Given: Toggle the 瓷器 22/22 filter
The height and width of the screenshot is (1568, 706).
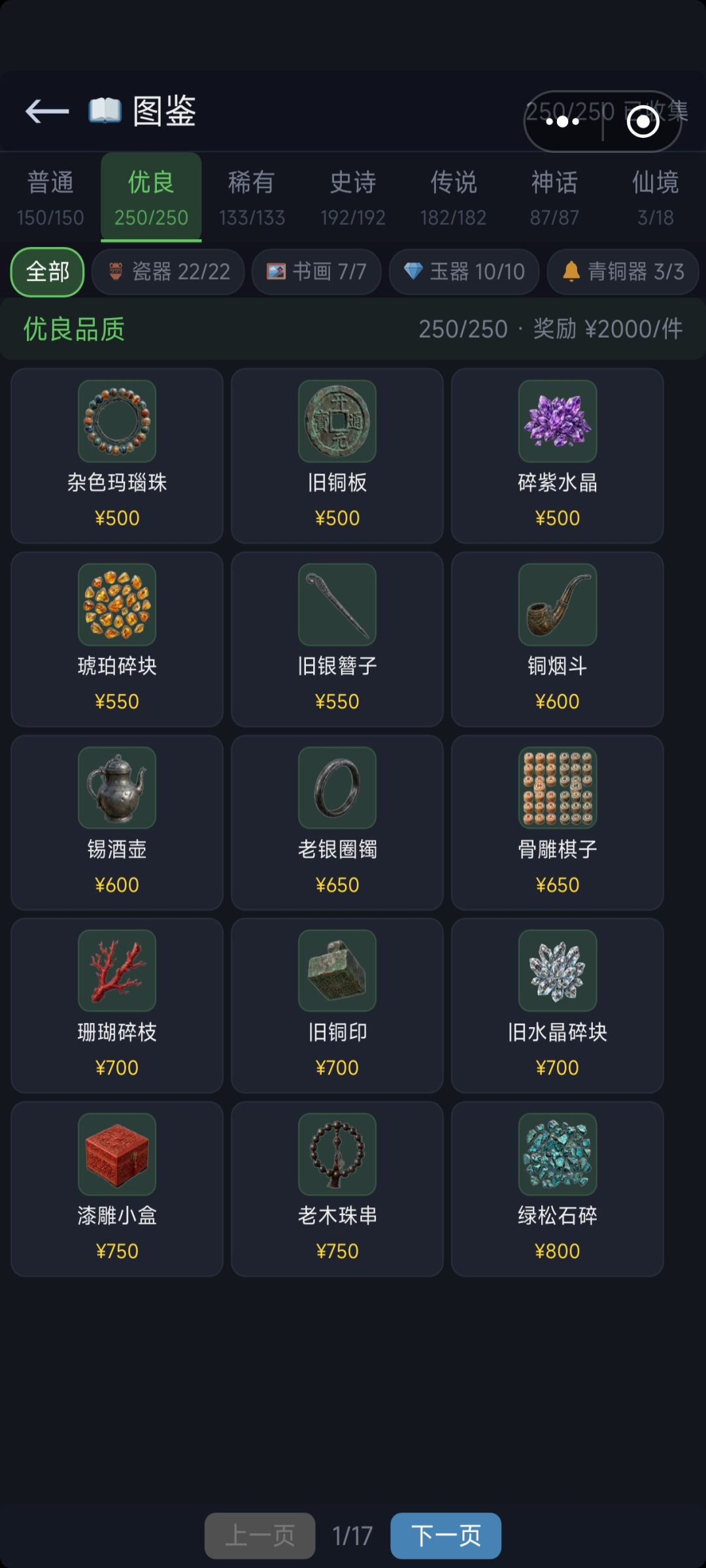Looking at the screenshot, I should pos(167,272).
